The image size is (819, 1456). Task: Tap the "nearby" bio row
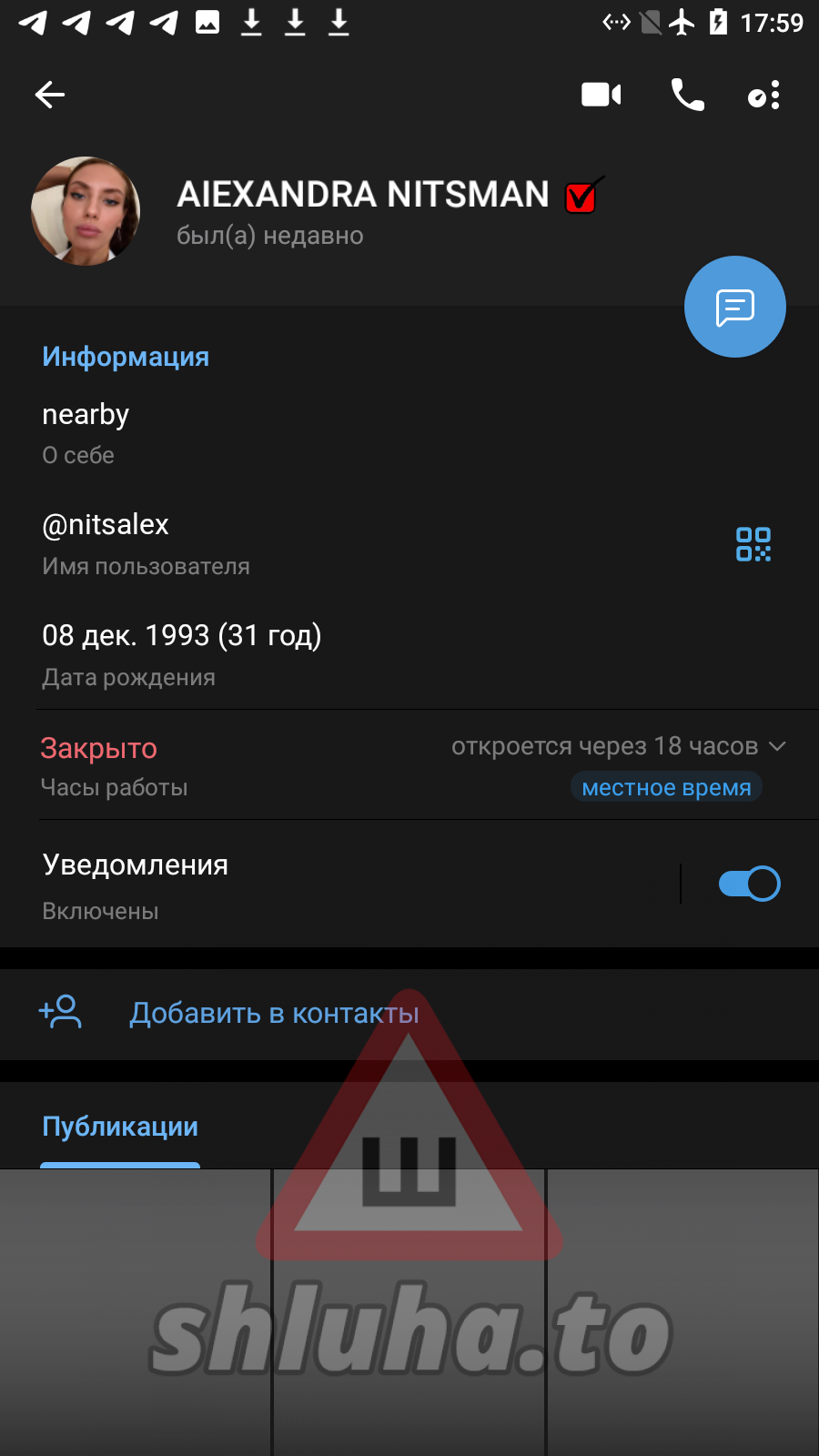[x=273, y=432]
